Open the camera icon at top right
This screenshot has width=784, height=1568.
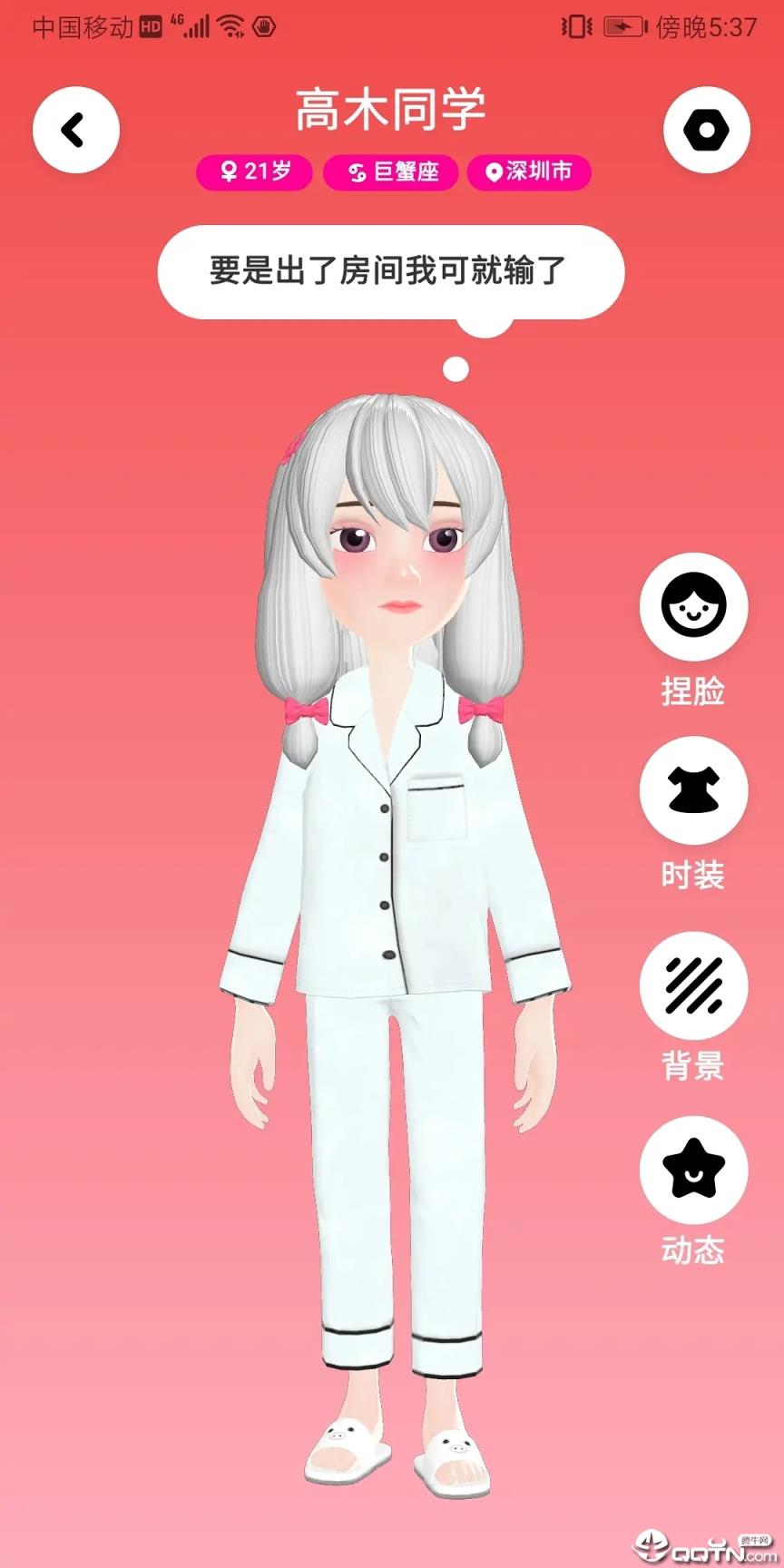pos(707,130)
